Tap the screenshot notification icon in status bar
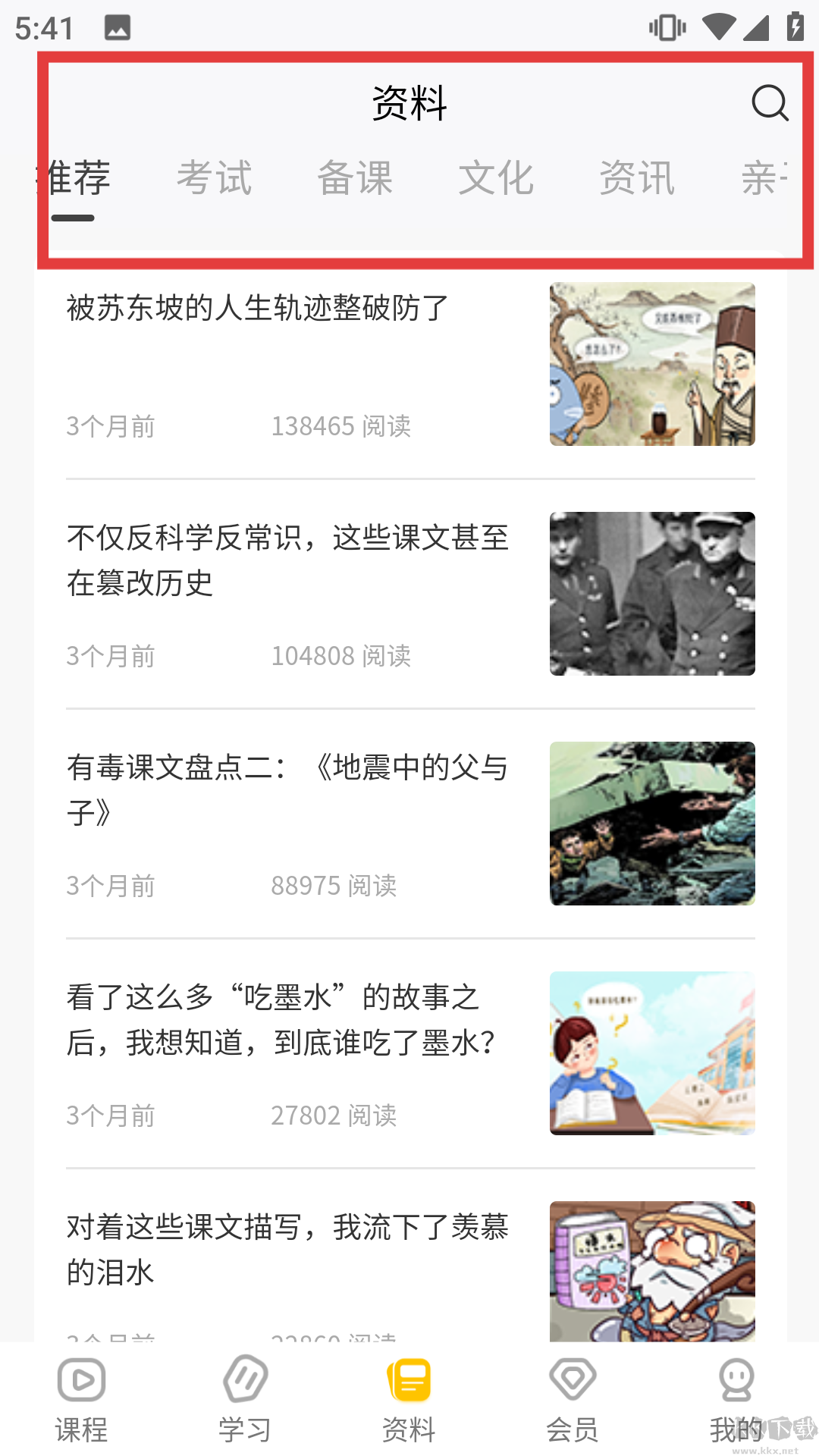This screenshot has height=1456, width=819. coord(118,29)
